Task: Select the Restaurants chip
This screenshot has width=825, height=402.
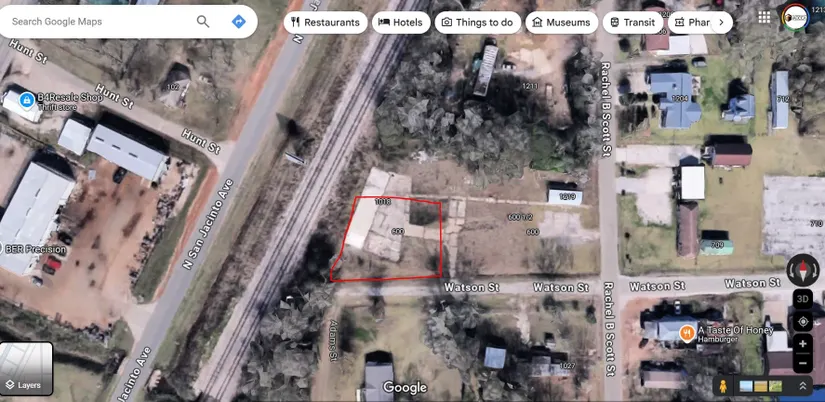Action: click(x=325, y=22)
